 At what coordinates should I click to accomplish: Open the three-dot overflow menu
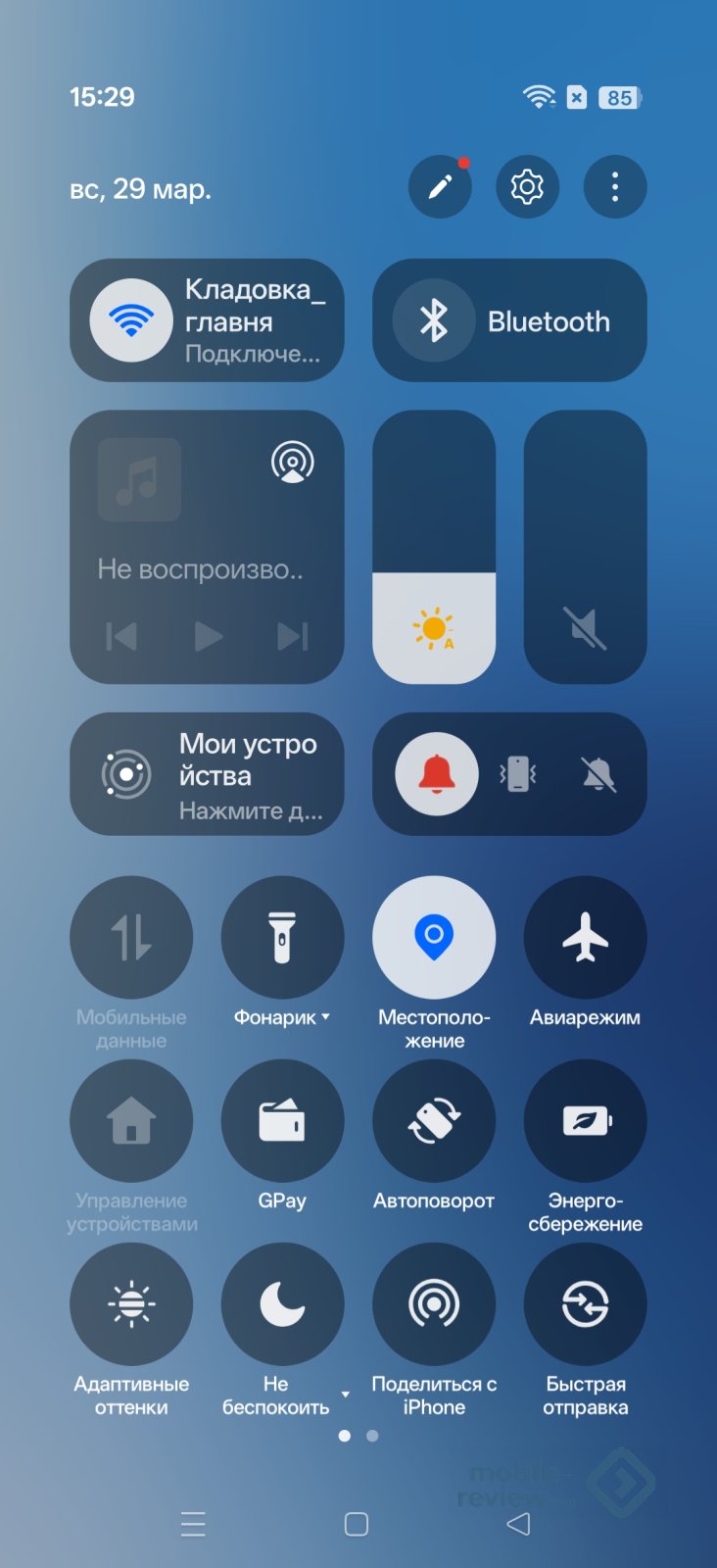point(614,186)
